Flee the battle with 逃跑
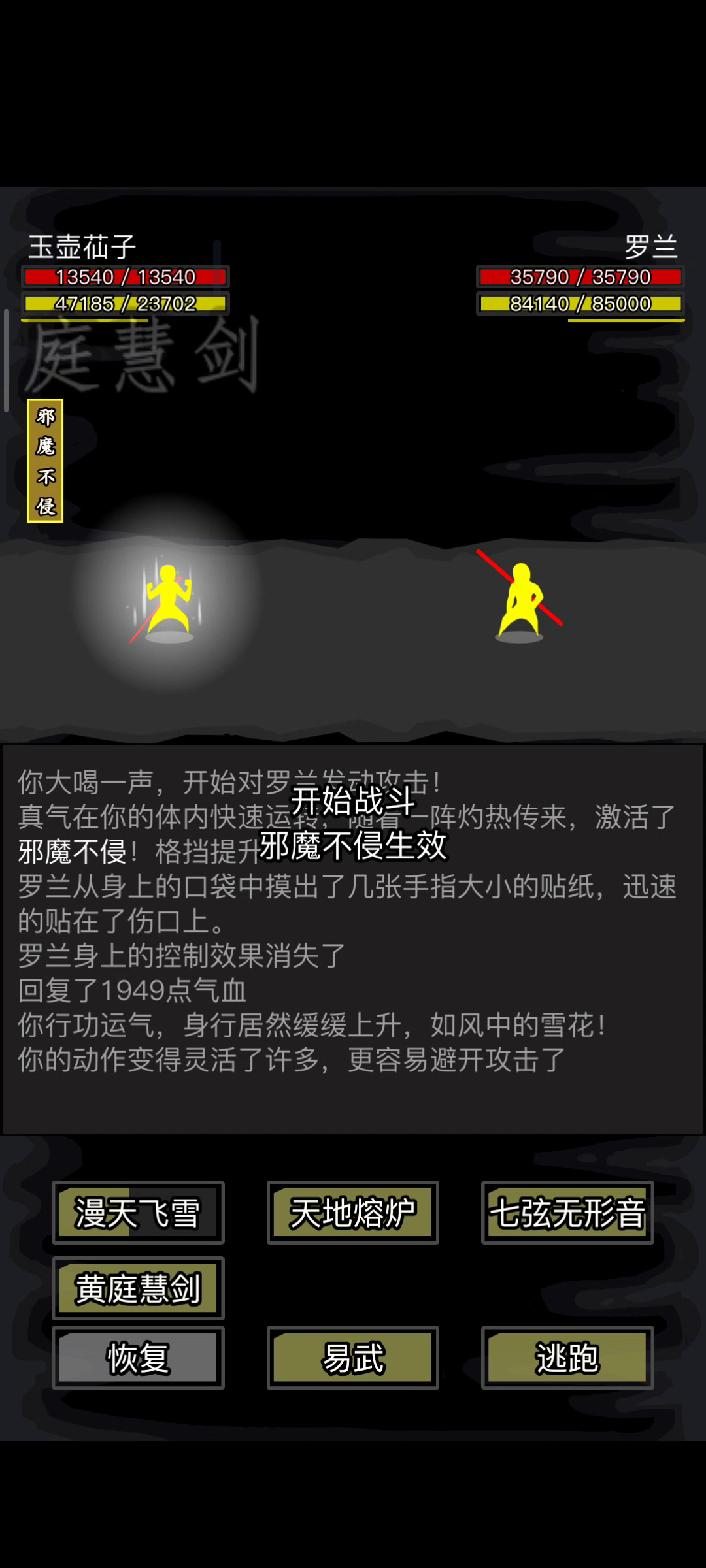 pyautogui.click(x=567, y=1358)
